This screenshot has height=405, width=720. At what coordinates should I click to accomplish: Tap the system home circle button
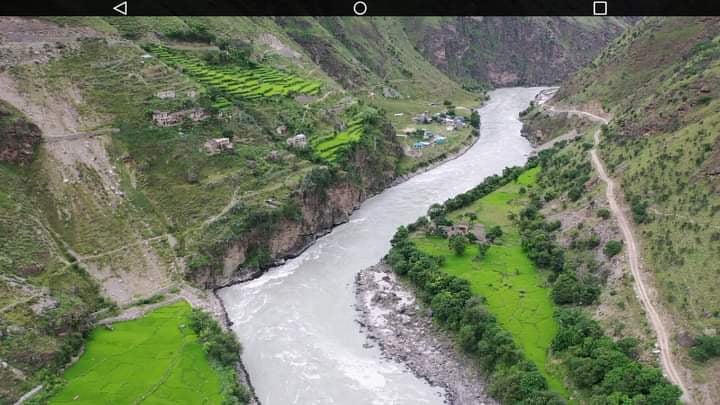(360, 8)
